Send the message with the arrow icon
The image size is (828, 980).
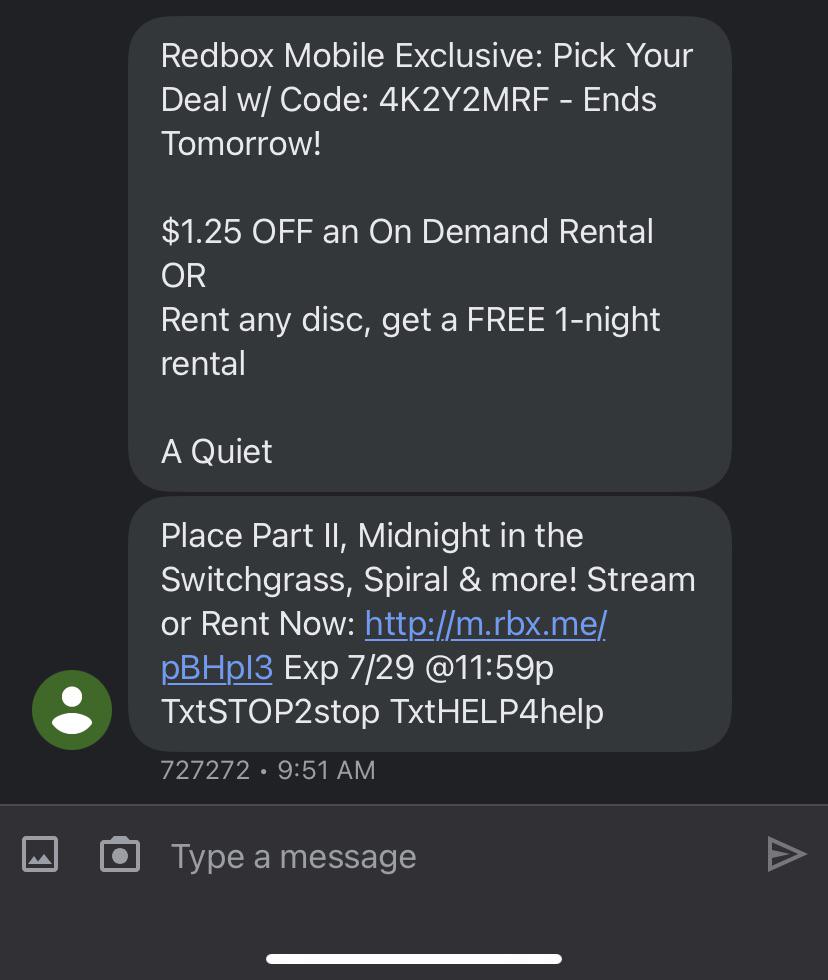[x=786, y=854]
